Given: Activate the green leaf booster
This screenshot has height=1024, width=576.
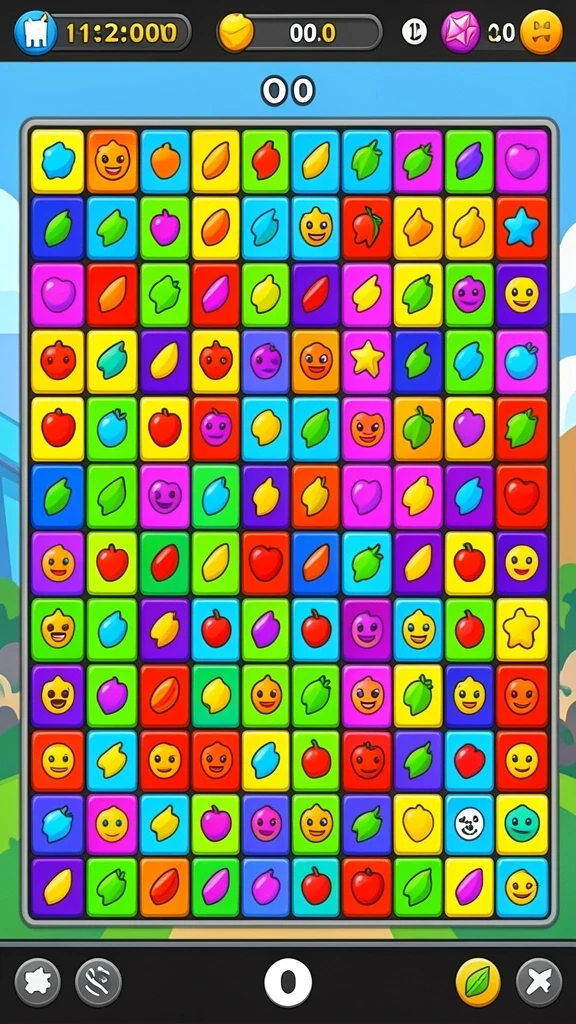Looking at the screenshot, I should tap(478, 982).
